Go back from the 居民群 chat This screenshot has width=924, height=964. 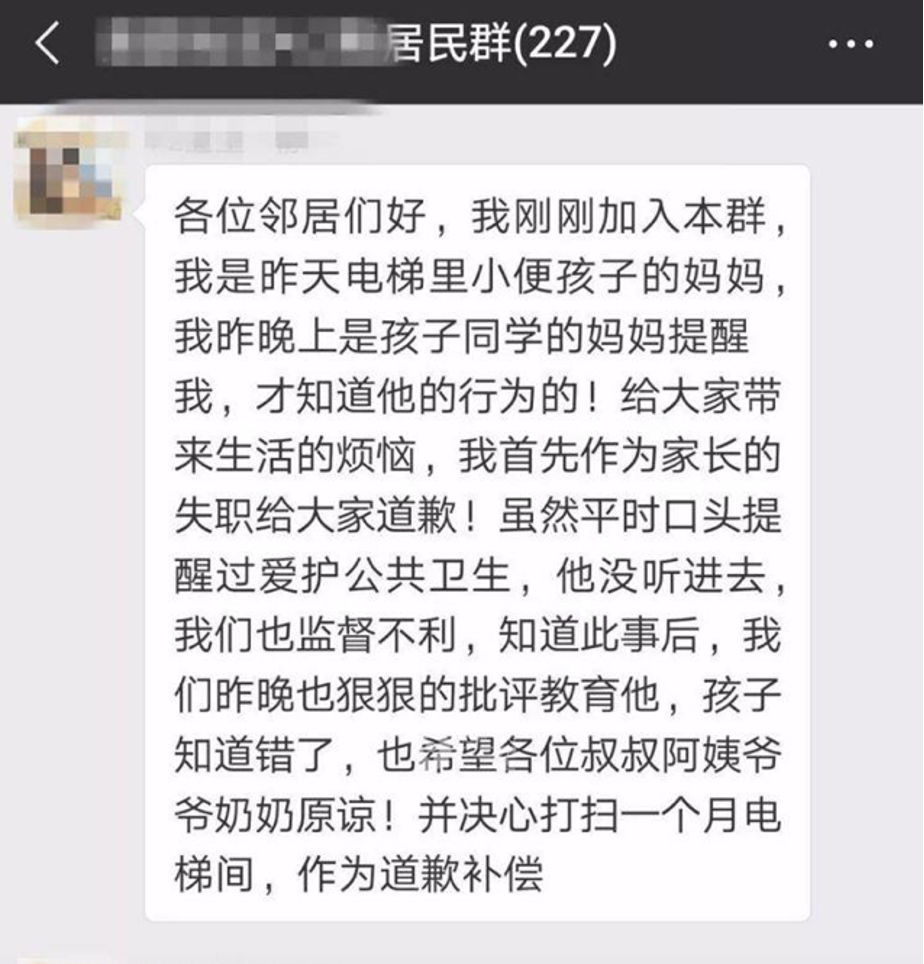point(47,45)
